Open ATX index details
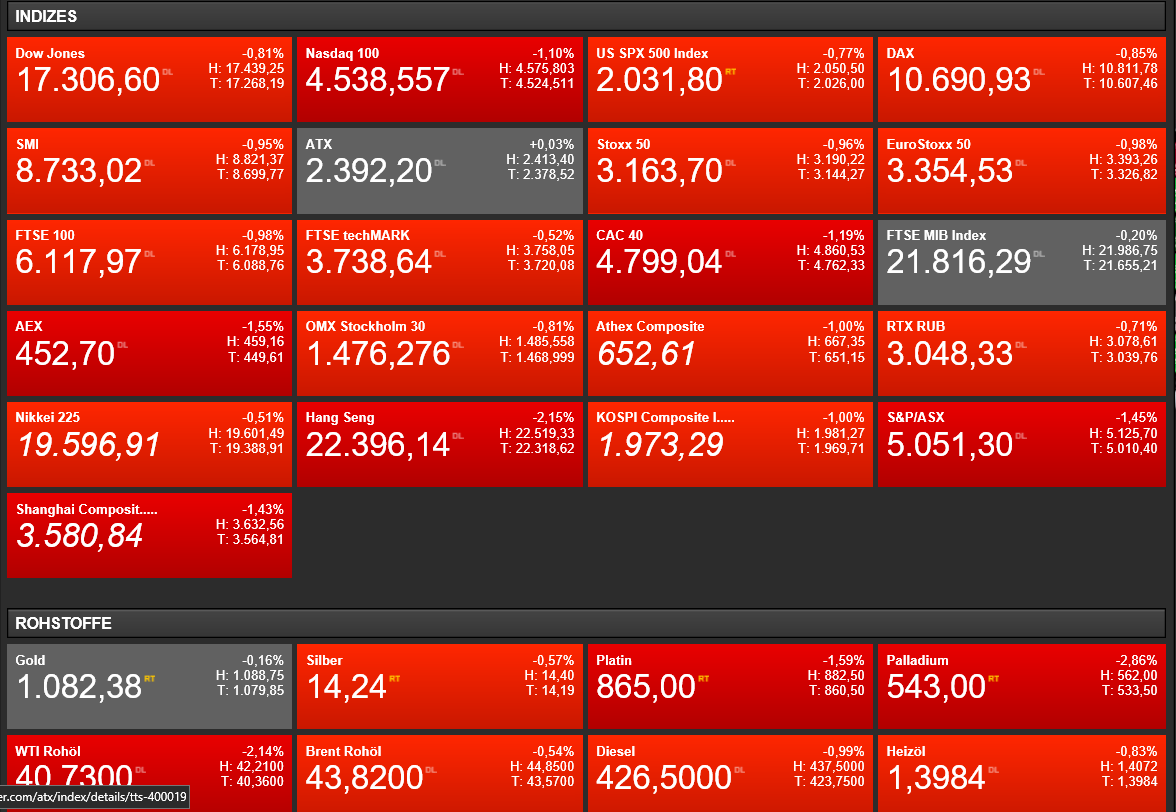 pos(439,171)
